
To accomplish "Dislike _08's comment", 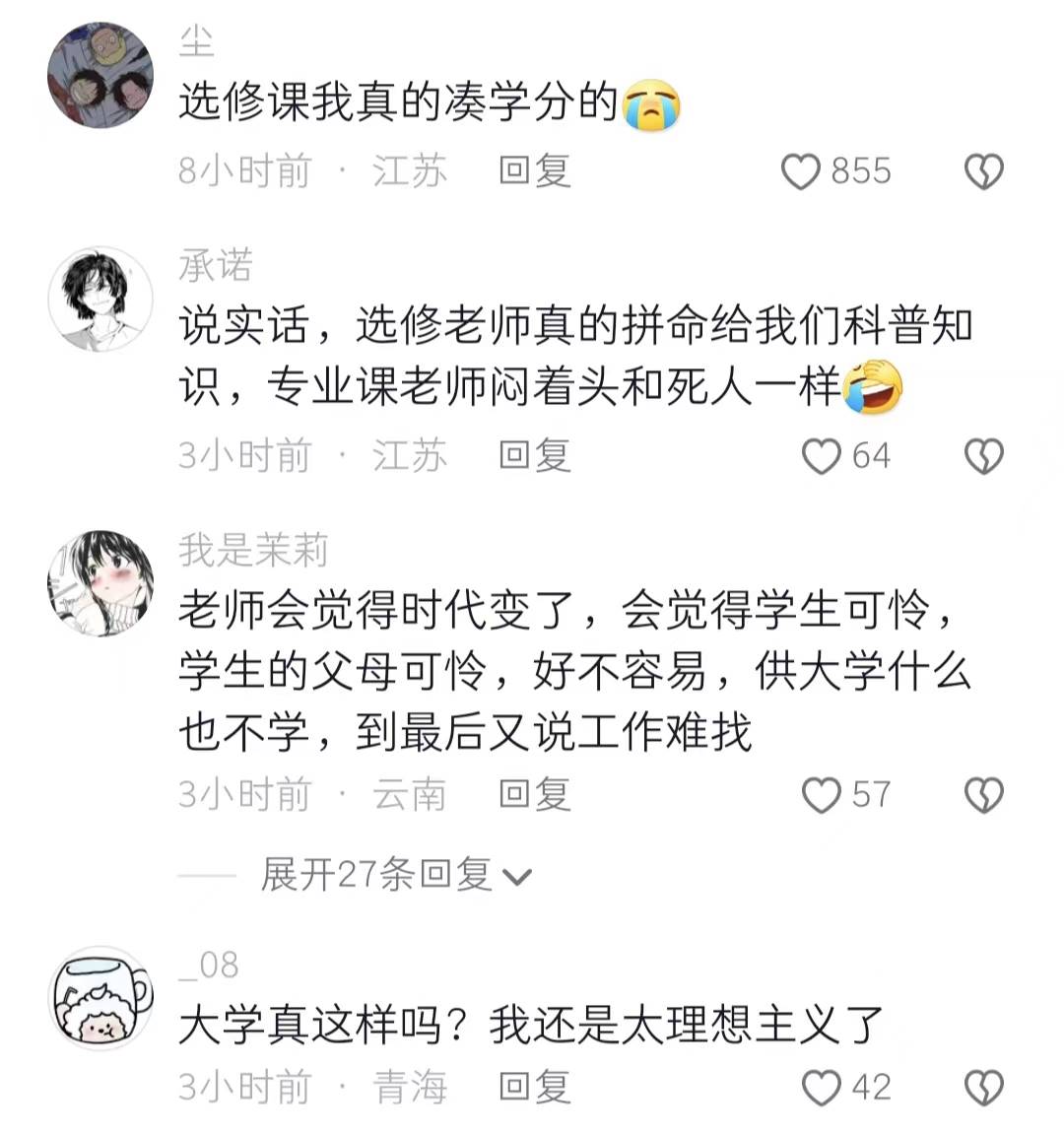I will (982, 1088).
